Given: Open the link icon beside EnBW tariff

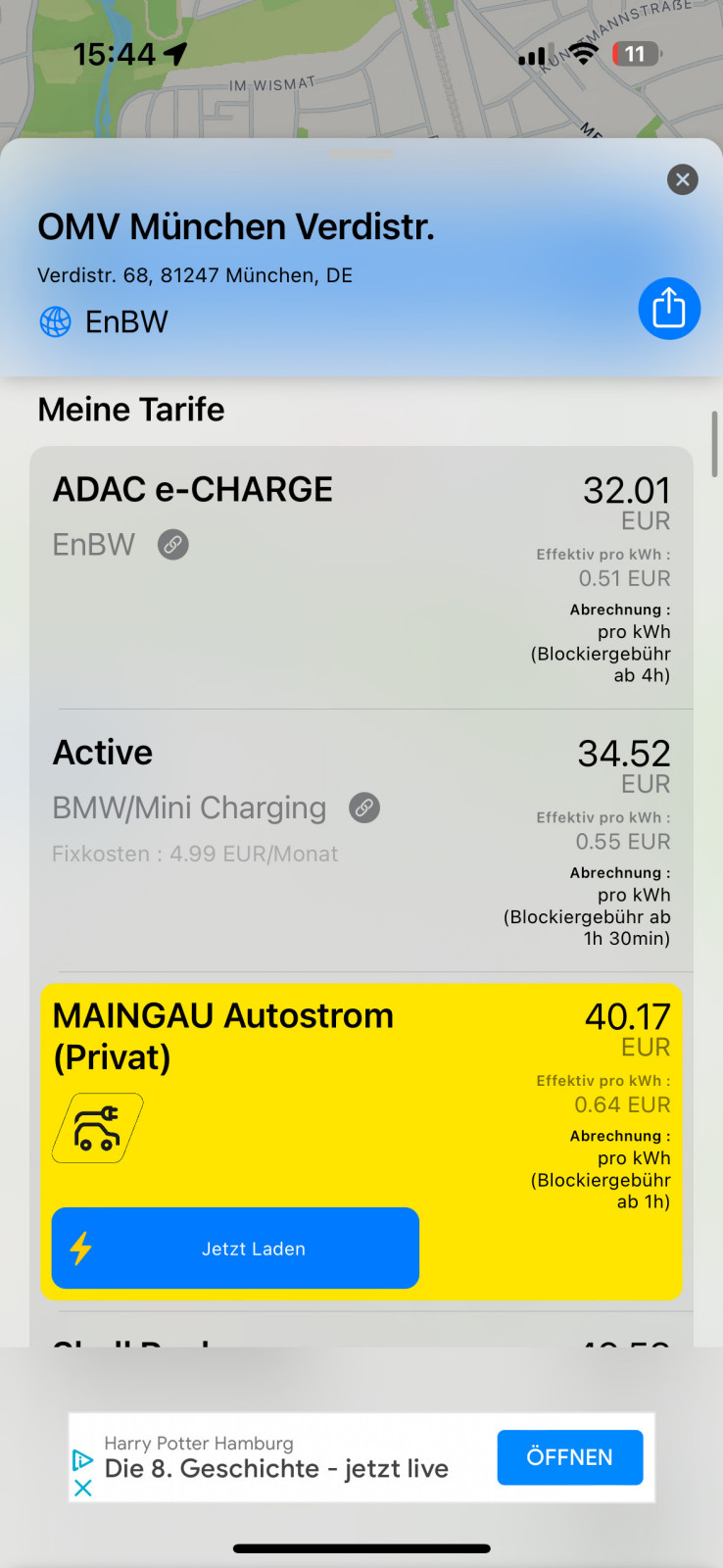Looking at the screenshot, I should (x=173, y=544).
